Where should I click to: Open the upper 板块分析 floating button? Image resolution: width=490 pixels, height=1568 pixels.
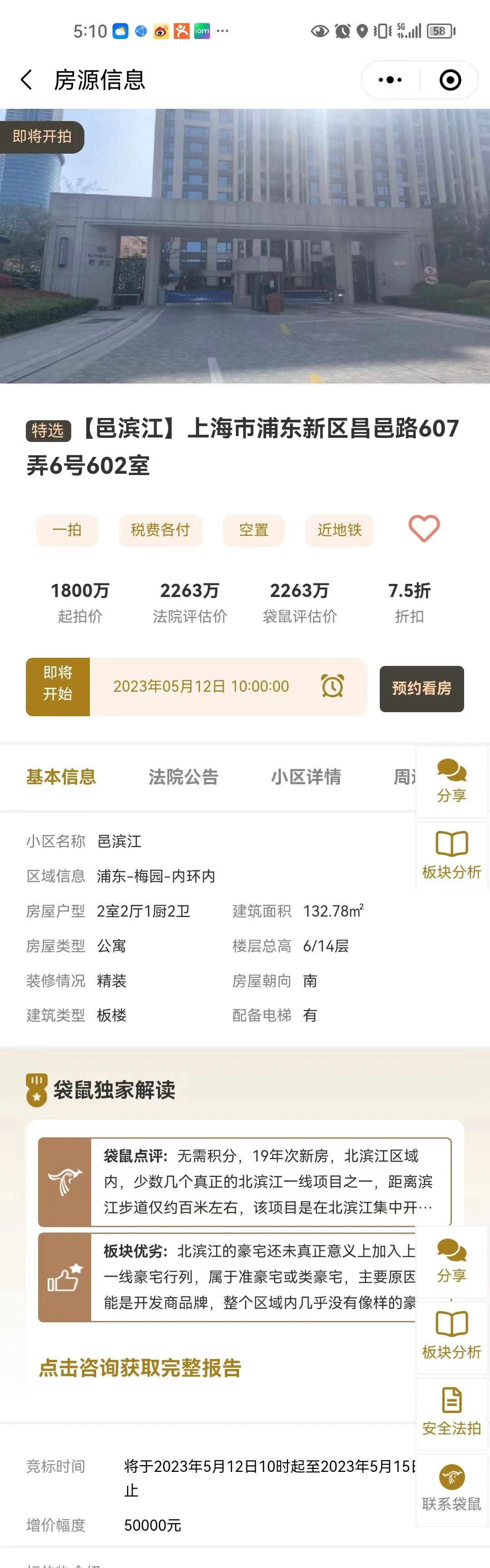(x=451, y=854)
